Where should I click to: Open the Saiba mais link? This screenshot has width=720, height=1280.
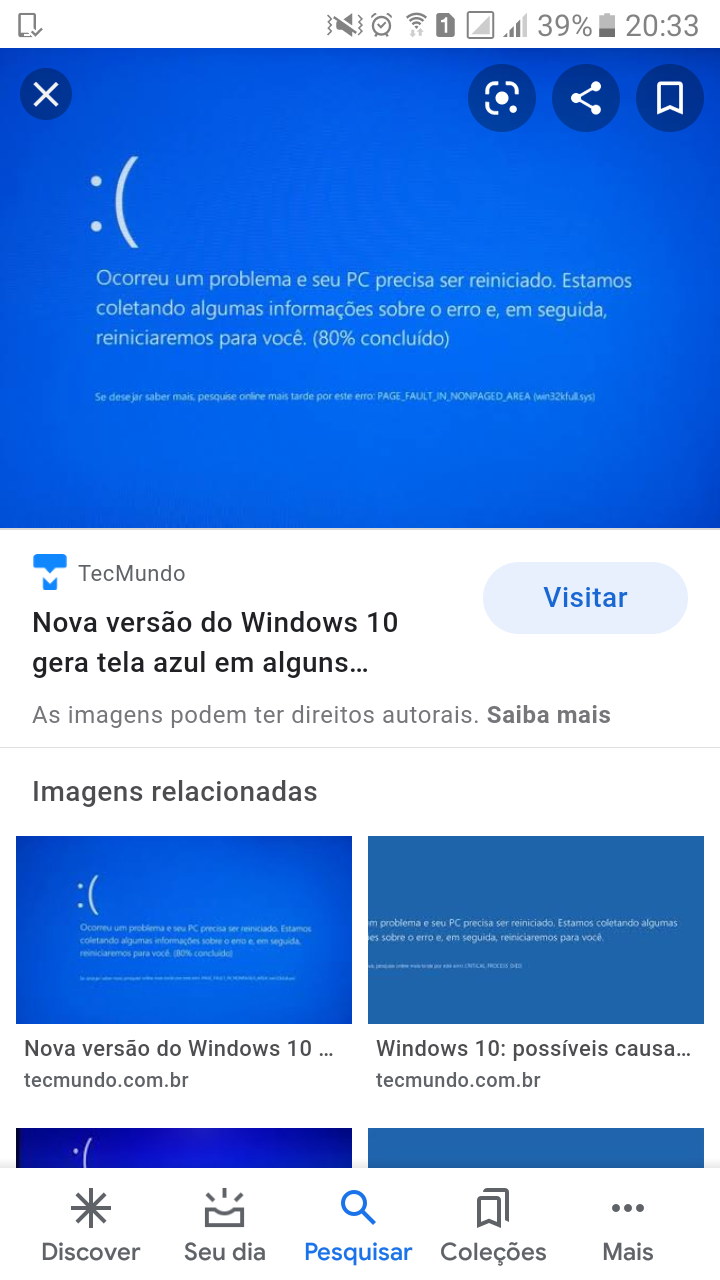point(548,715)
